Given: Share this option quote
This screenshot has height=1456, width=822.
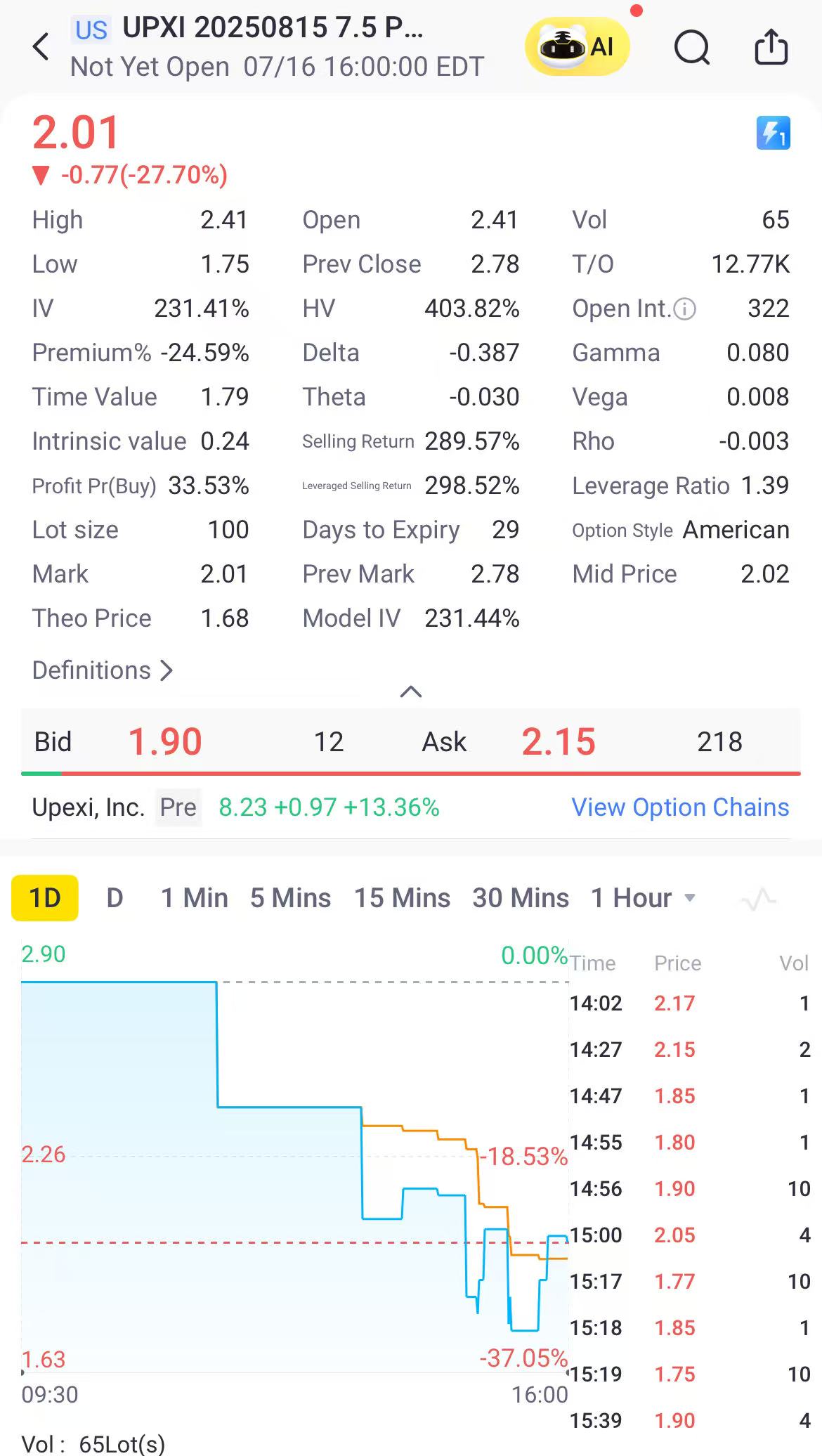Looking at the screenshot, I should (x=771, y=47).
